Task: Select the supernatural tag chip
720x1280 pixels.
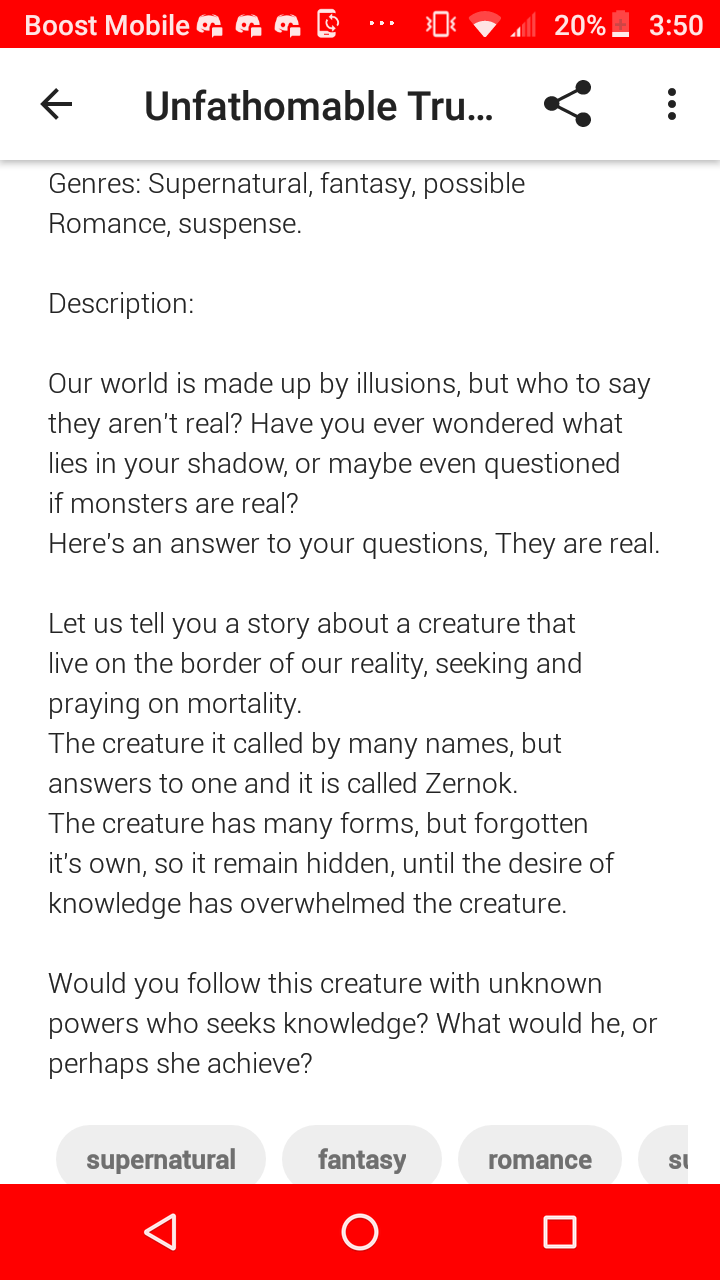Action: pyautogui.click(x=161, y=1158)
